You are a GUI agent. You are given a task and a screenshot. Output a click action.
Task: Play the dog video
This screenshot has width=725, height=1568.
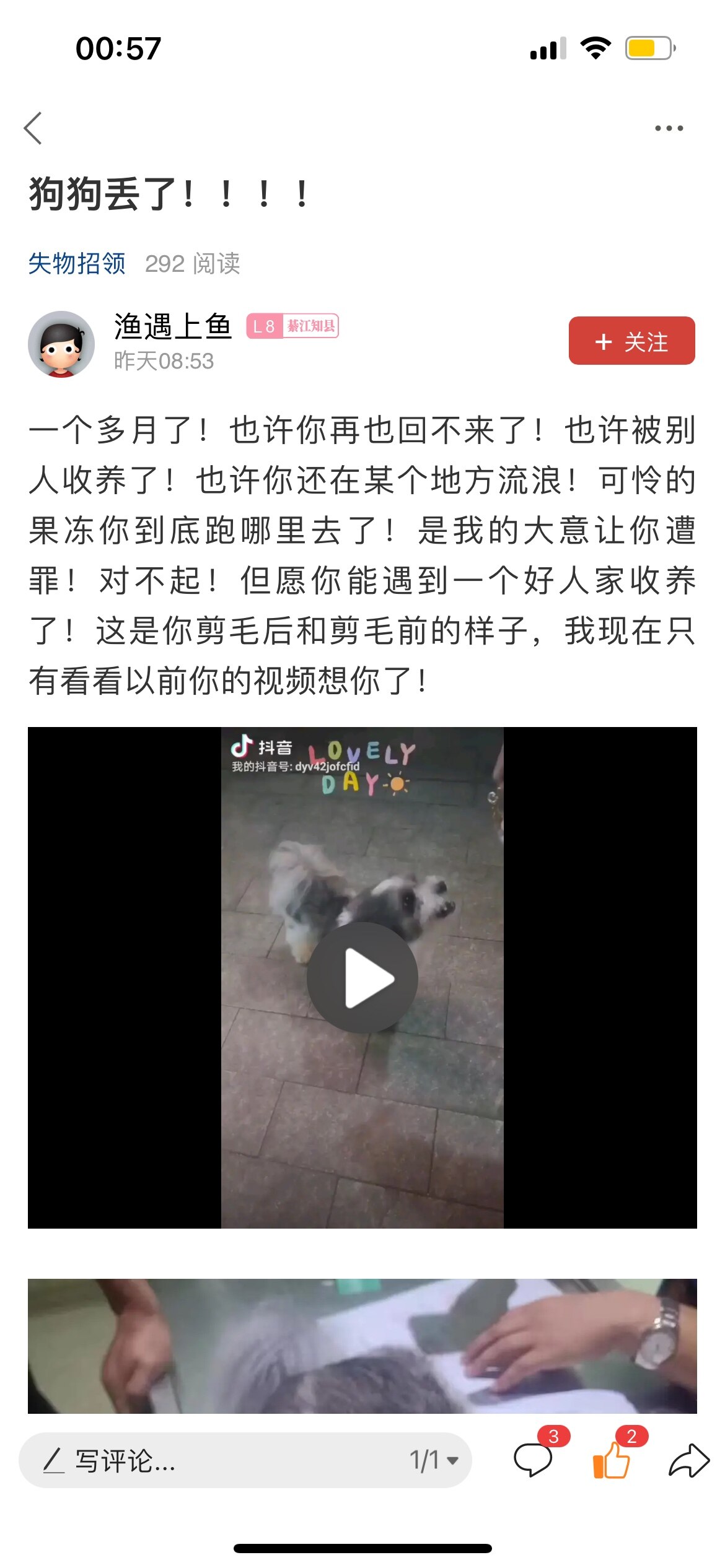pyautogui.click(x=362, y=977)
